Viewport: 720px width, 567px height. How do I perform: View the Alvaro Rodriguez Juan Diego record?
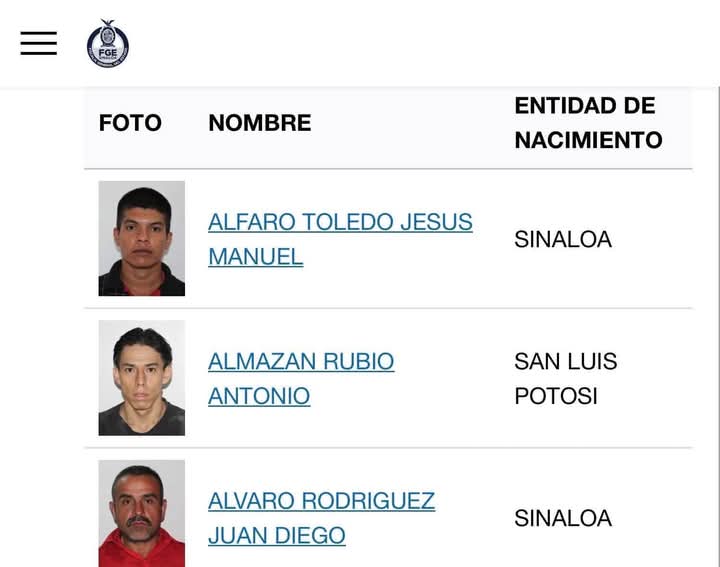320,501
